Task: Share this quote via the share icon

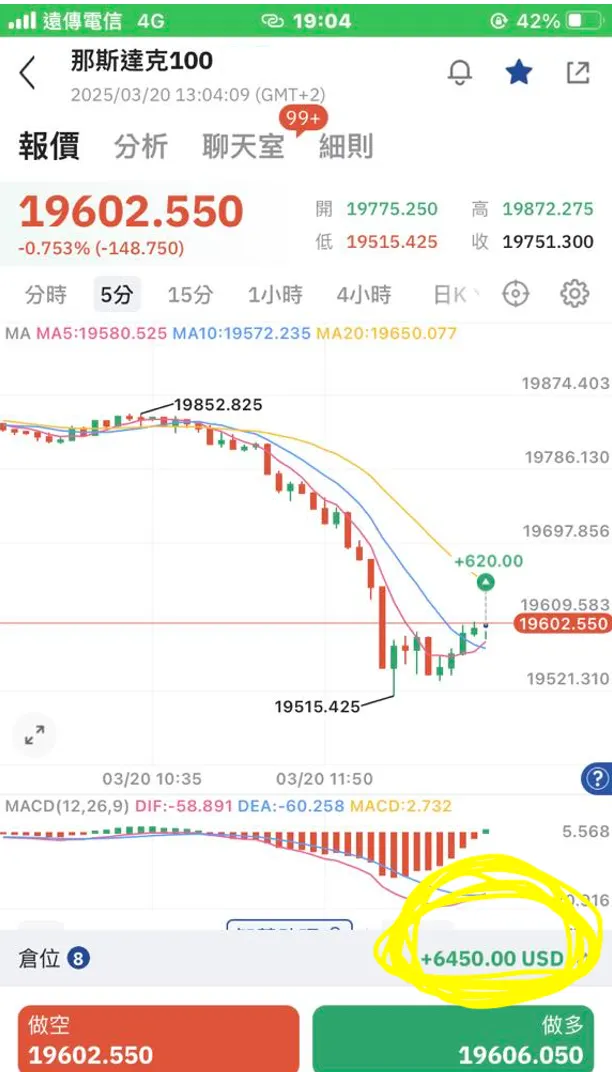Action: pos(578,72)
